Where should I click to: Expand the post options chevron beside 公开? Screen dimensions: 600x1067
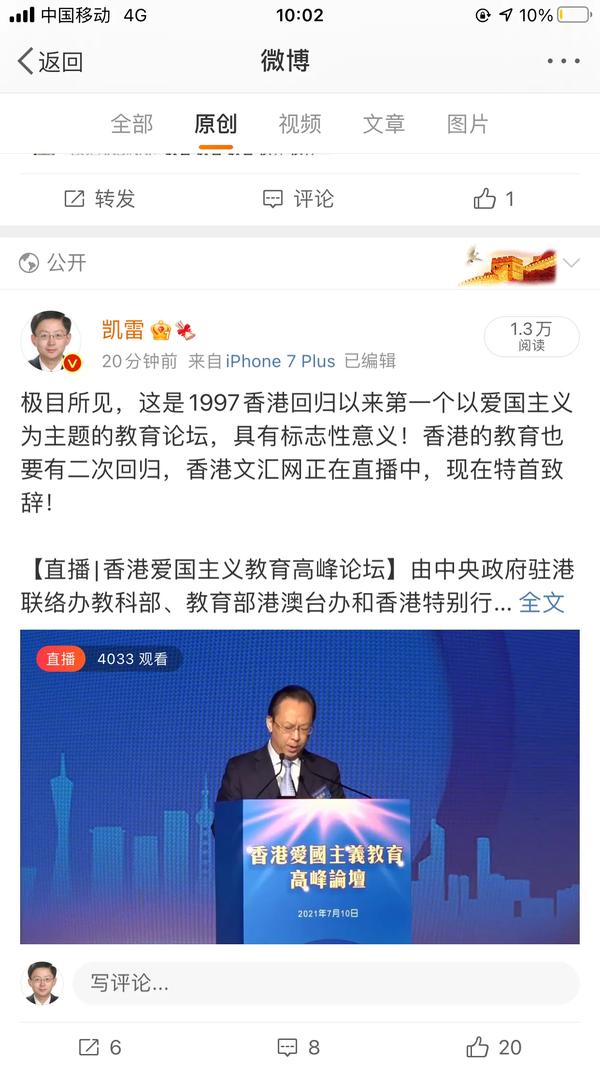click(572, 263)
